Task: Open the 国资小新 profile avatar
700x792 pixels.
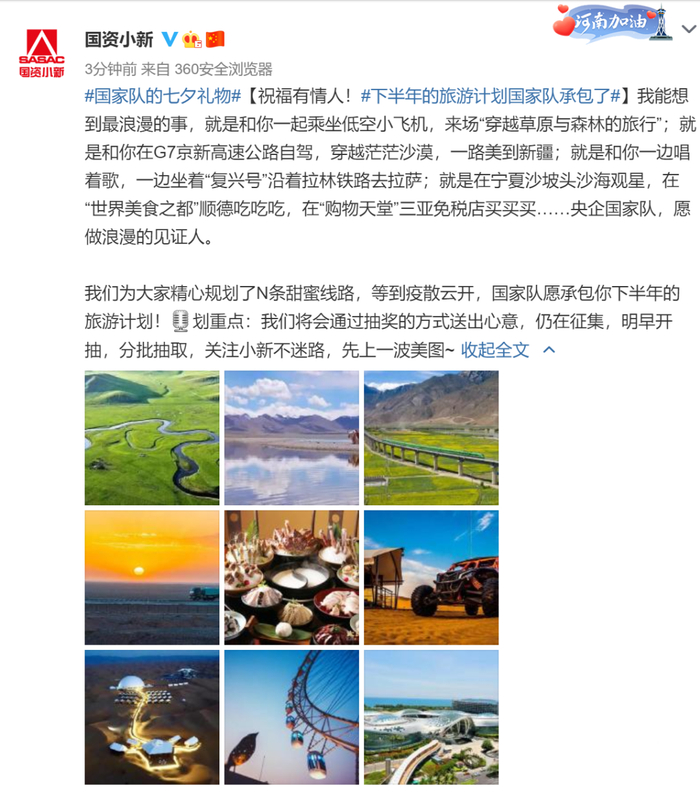Action: (x=41, y=52)
